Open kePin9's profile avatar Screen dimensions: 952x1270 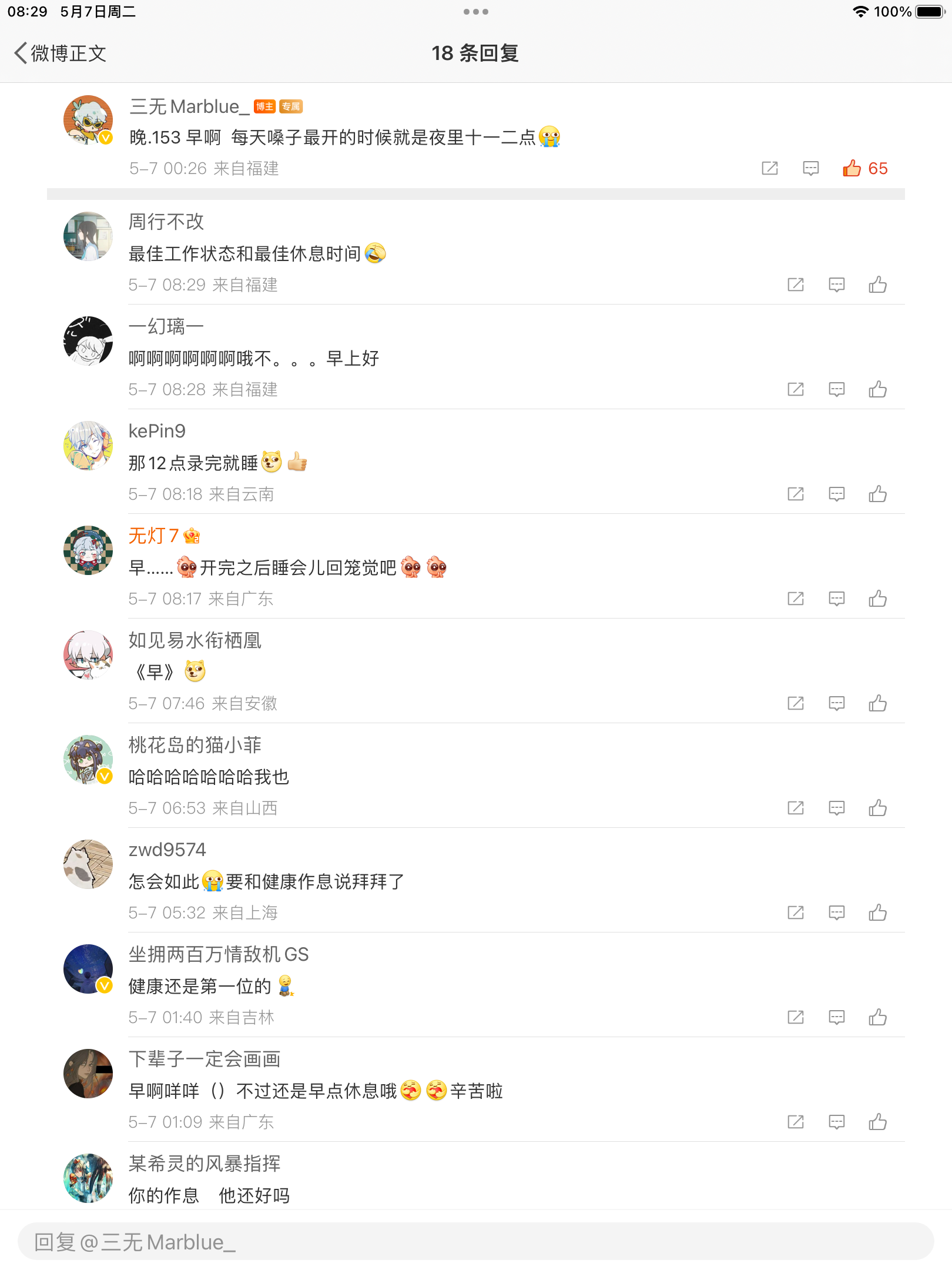click(x=88, y=446)
